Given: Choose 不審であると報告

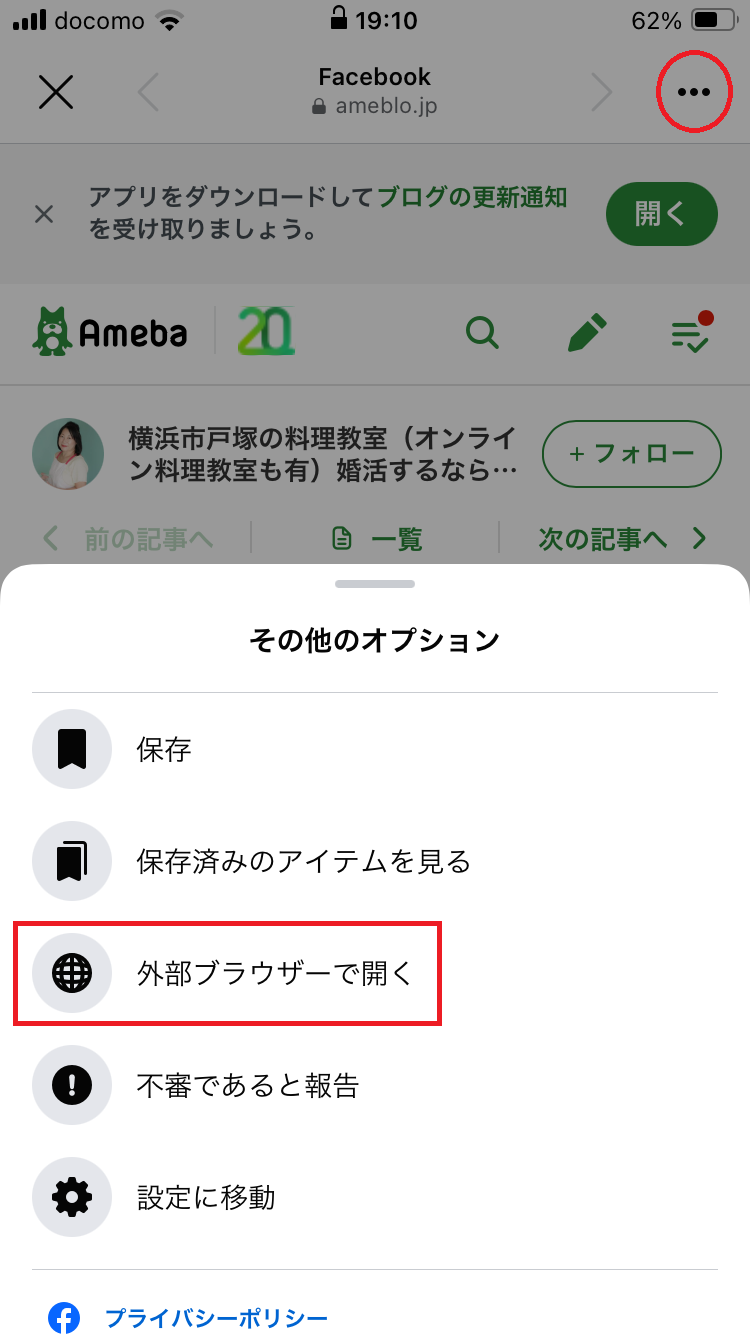Looking at the screenshot, I should tap(375, 1085).
